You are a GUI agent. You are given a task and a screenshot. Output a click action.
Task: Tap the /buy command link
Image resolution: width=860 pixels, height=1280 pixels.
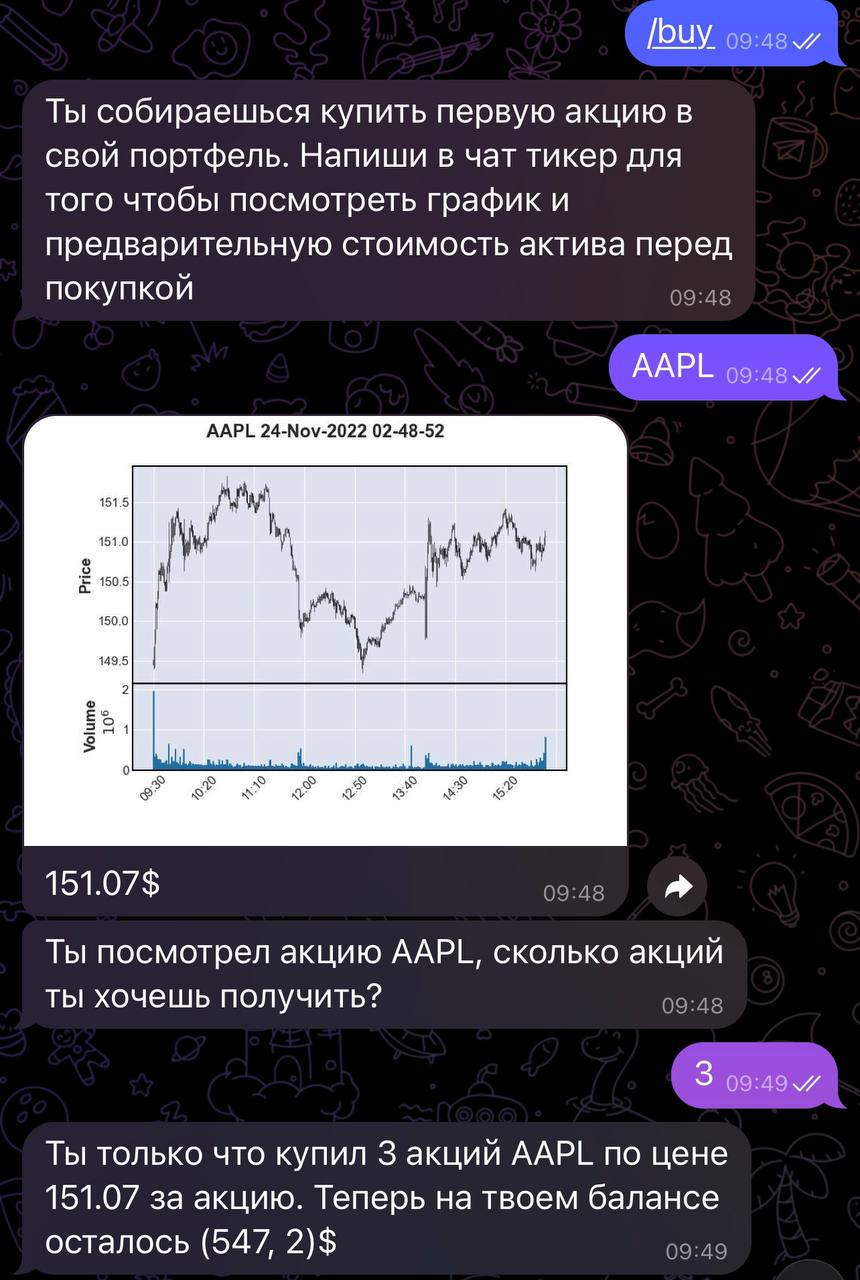click(680, 33)
